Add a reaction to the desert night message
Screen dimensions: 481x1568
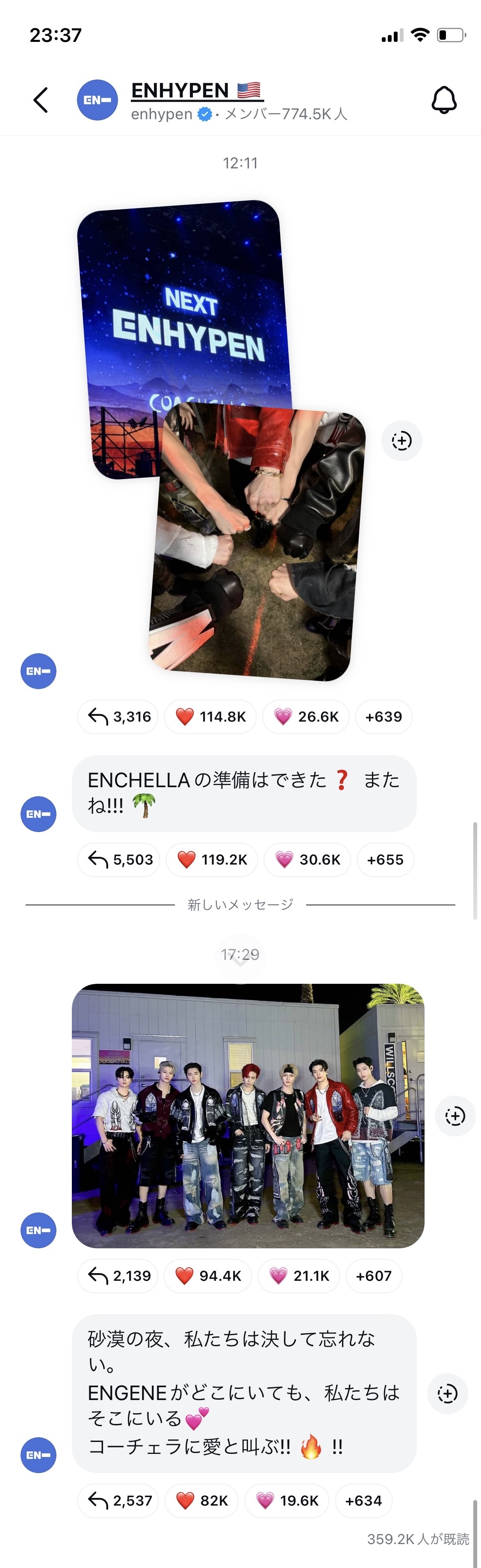pyautogui.click(x=448, y=1393)
